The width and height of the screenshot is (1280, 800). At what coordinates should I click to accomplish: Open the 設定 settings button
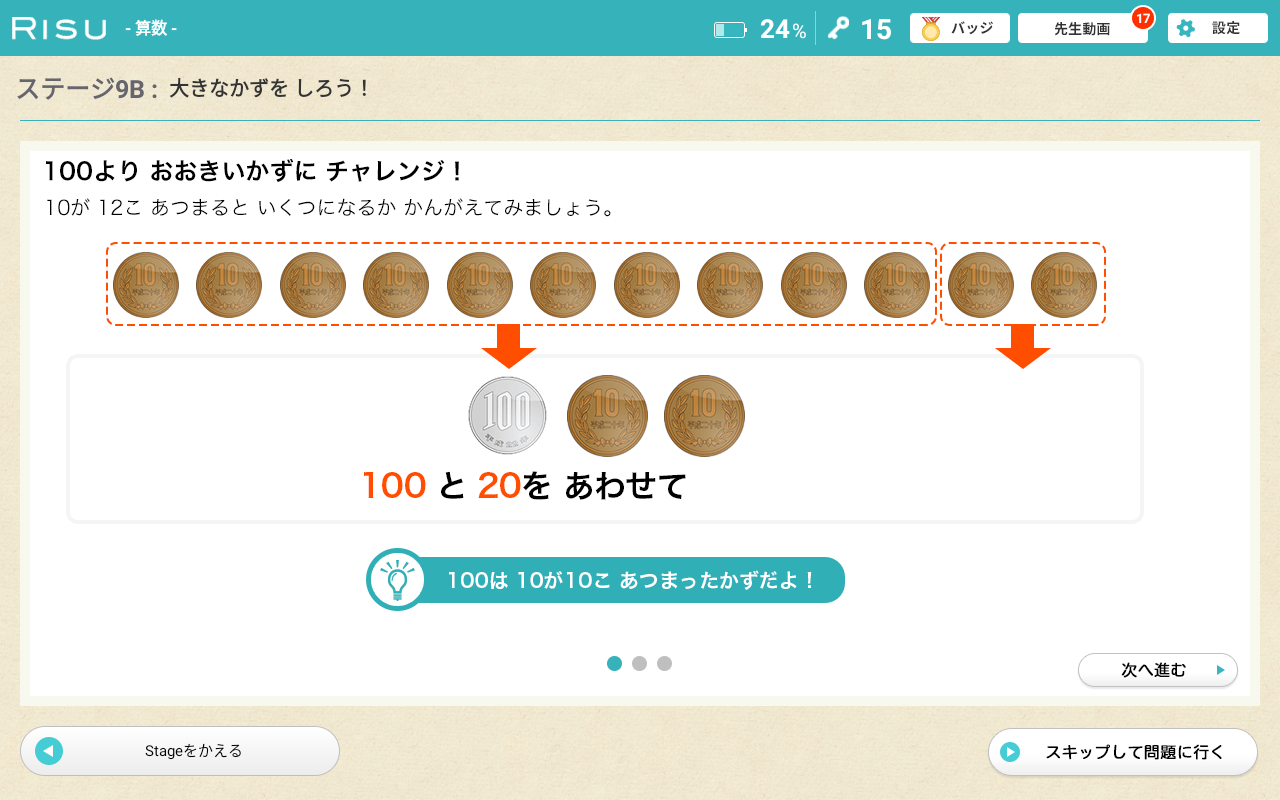(1217, 28)
